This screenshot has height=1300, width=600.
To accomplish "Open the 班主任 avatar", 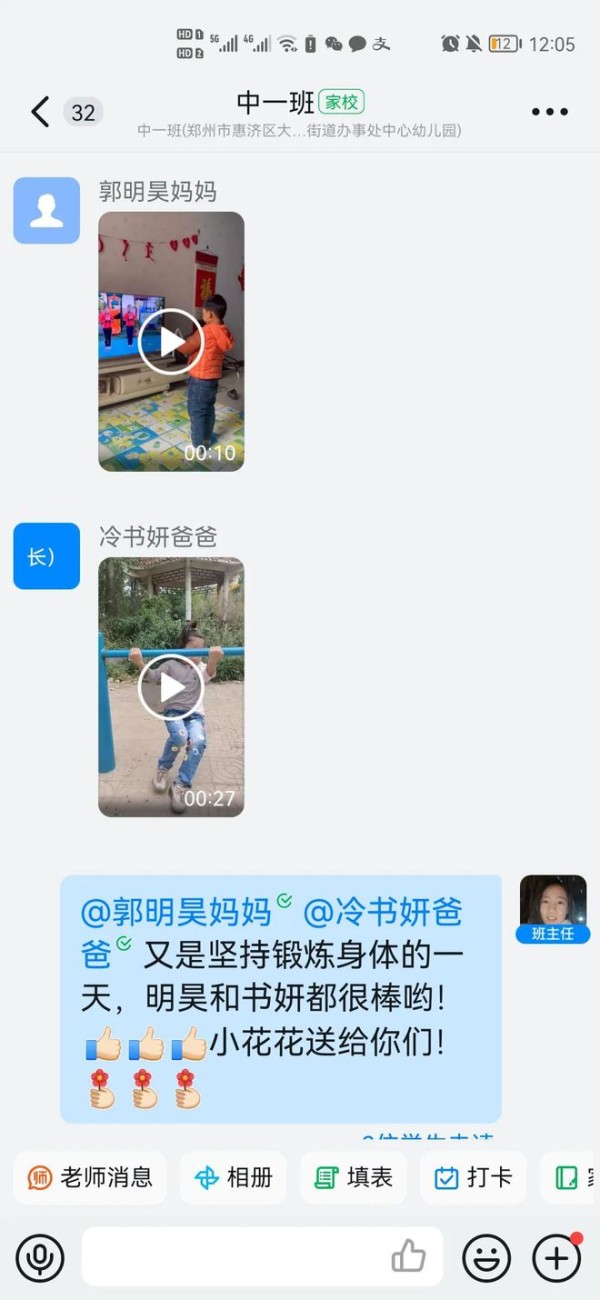I will coord(553,905).
